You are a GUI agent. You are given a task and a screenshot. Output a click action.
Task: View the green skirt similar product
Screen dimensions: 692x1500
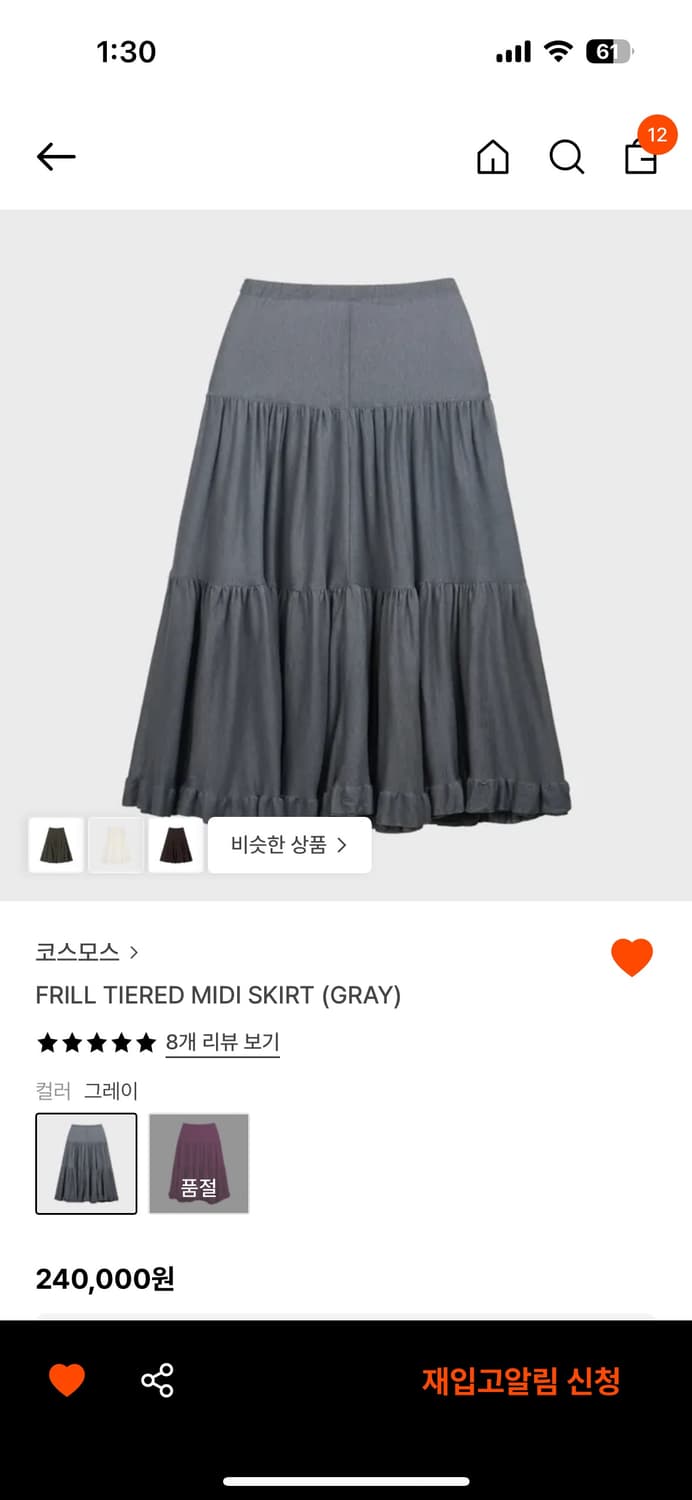pos(56,845)
